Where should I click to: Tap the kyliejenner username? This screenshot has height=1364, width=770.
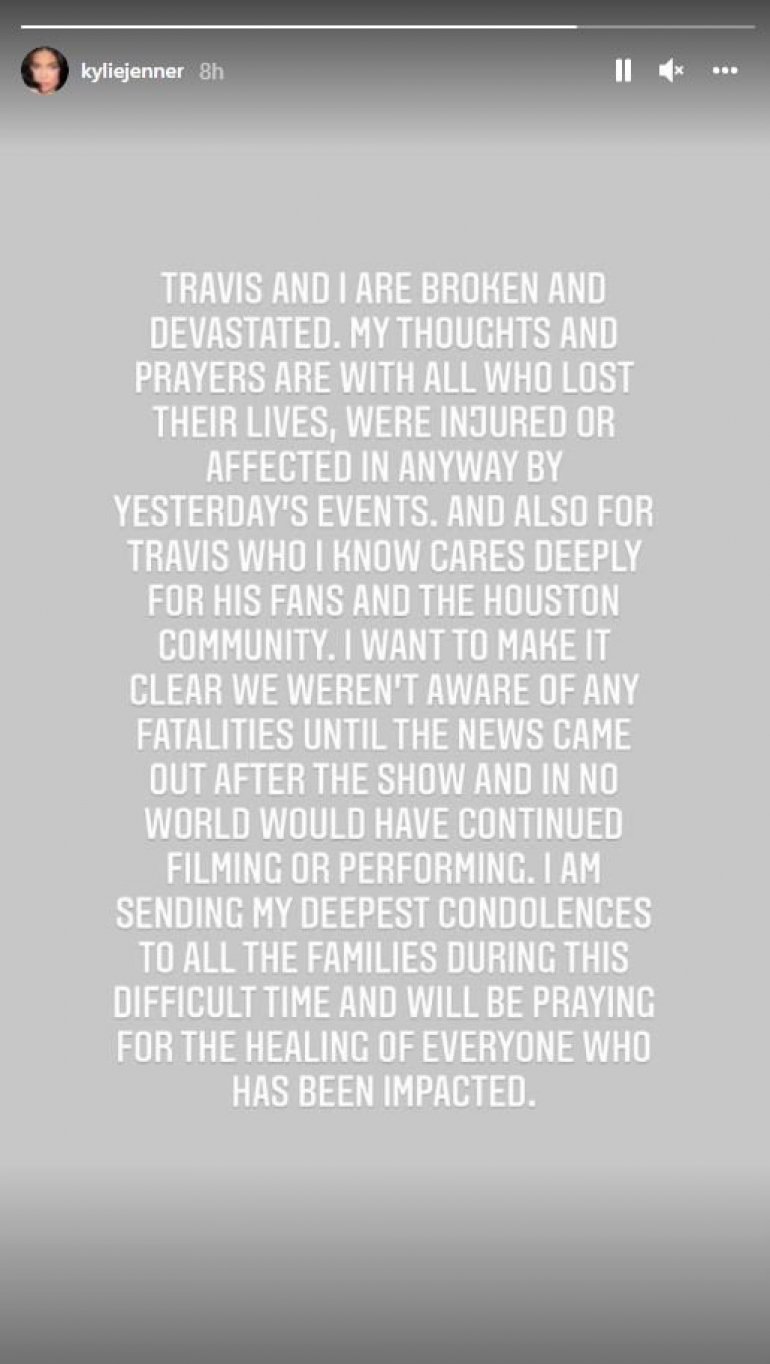coord(132,72)
